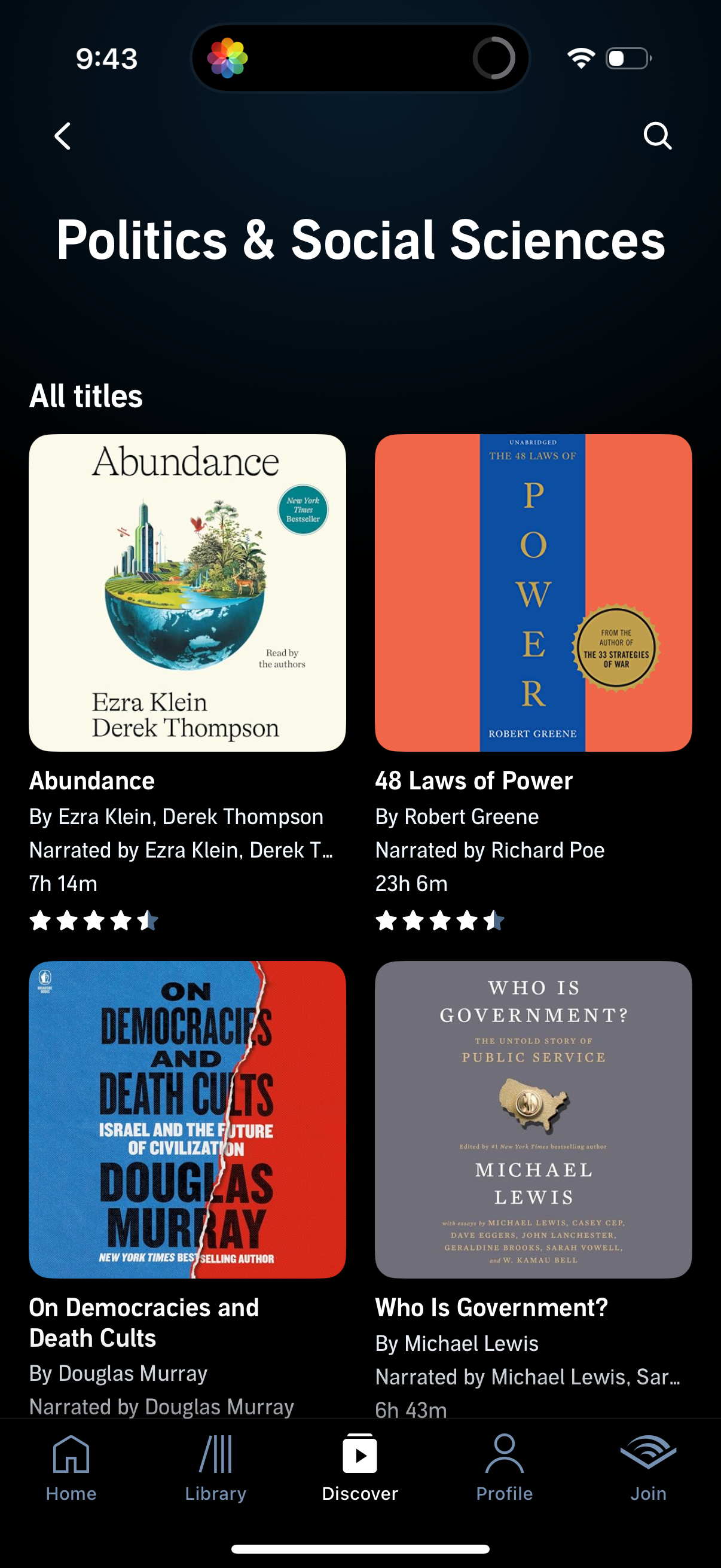721x1568 pixels.
Task: Tap the Discover play icon
Action: [x=360, y=1452]
